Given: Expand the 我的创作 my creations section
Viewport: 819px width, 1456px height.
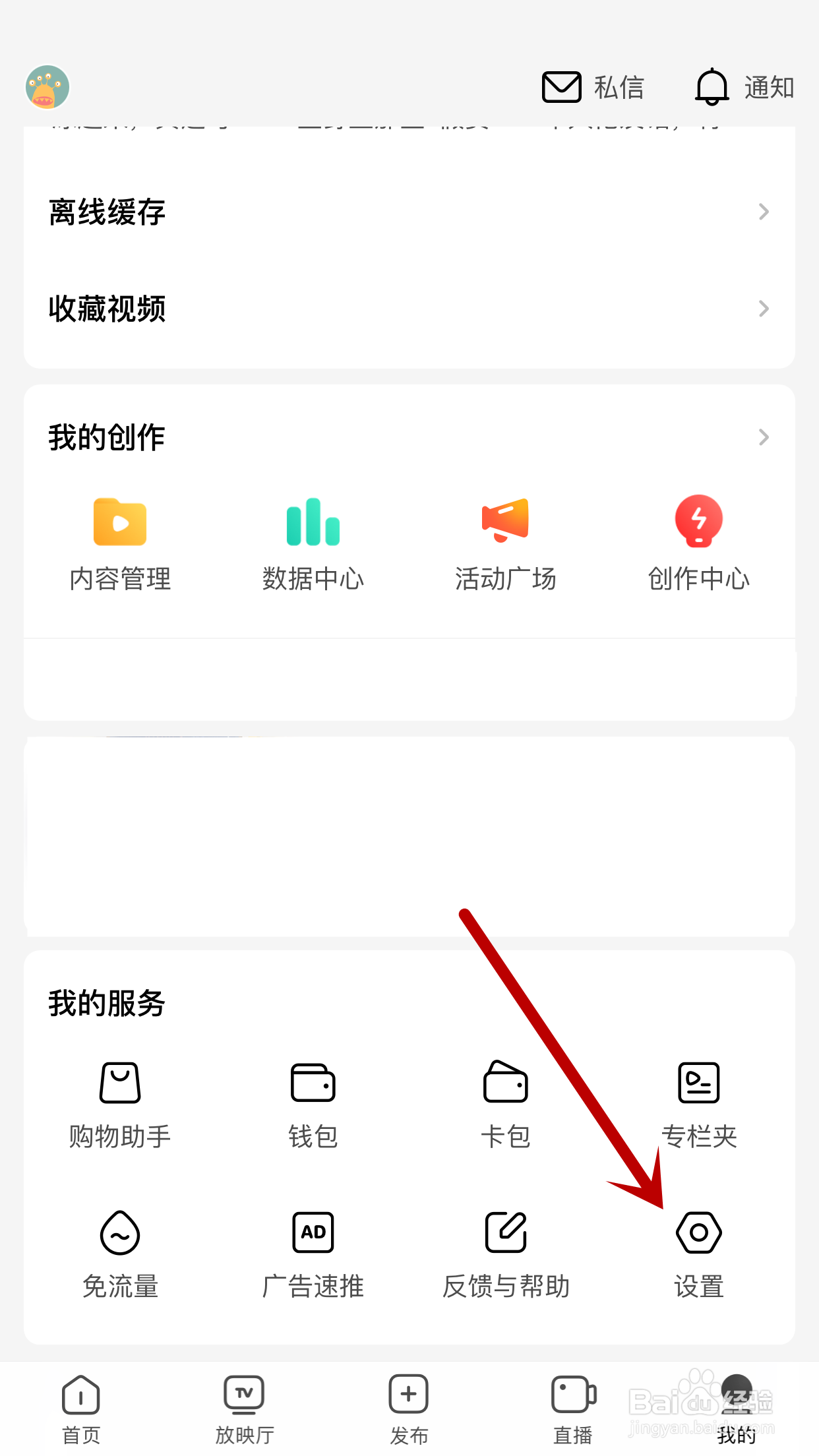Looking at the screenshot, I should pyautogui.click(x=409, y=437).
